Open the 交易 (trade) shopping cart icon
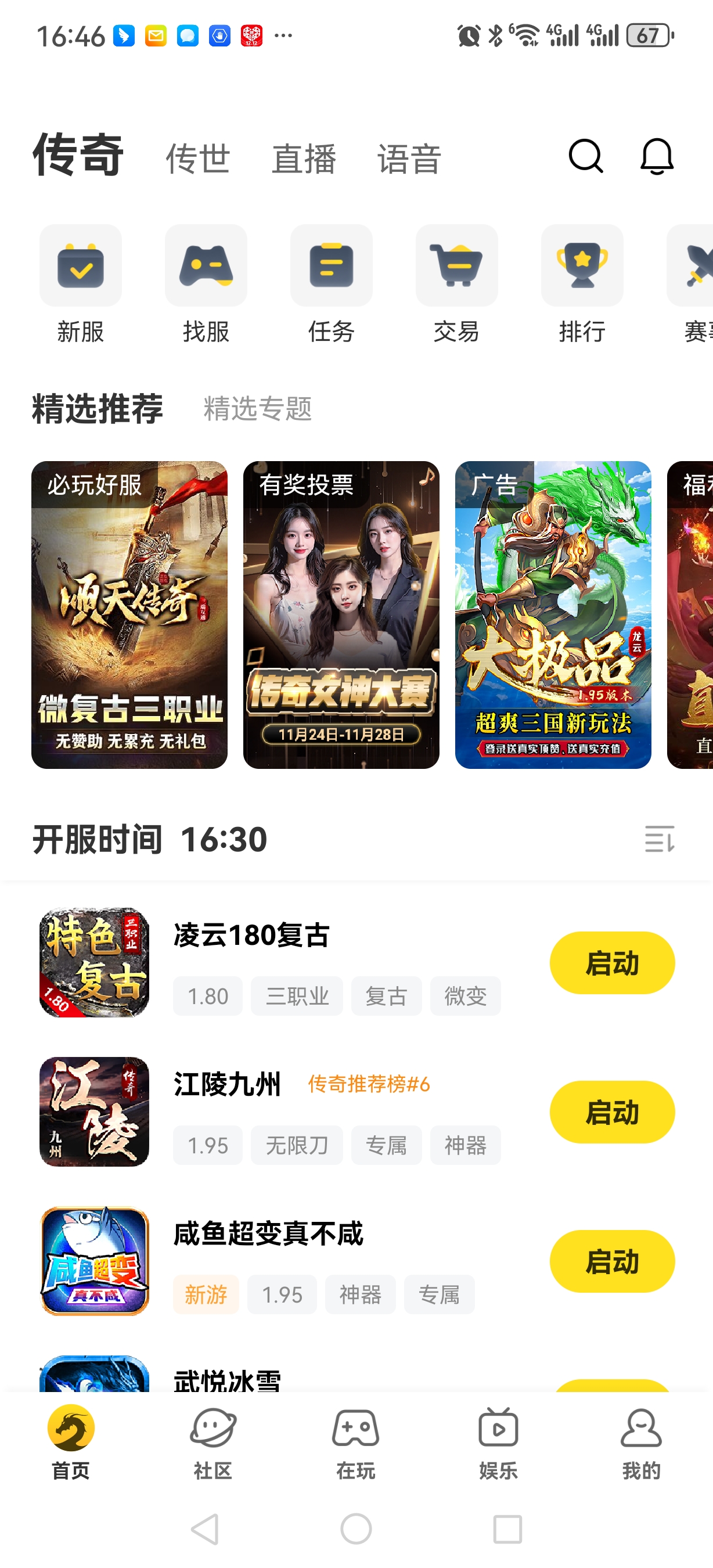Viewport: 713px width, 1568px height. [457, 267]
